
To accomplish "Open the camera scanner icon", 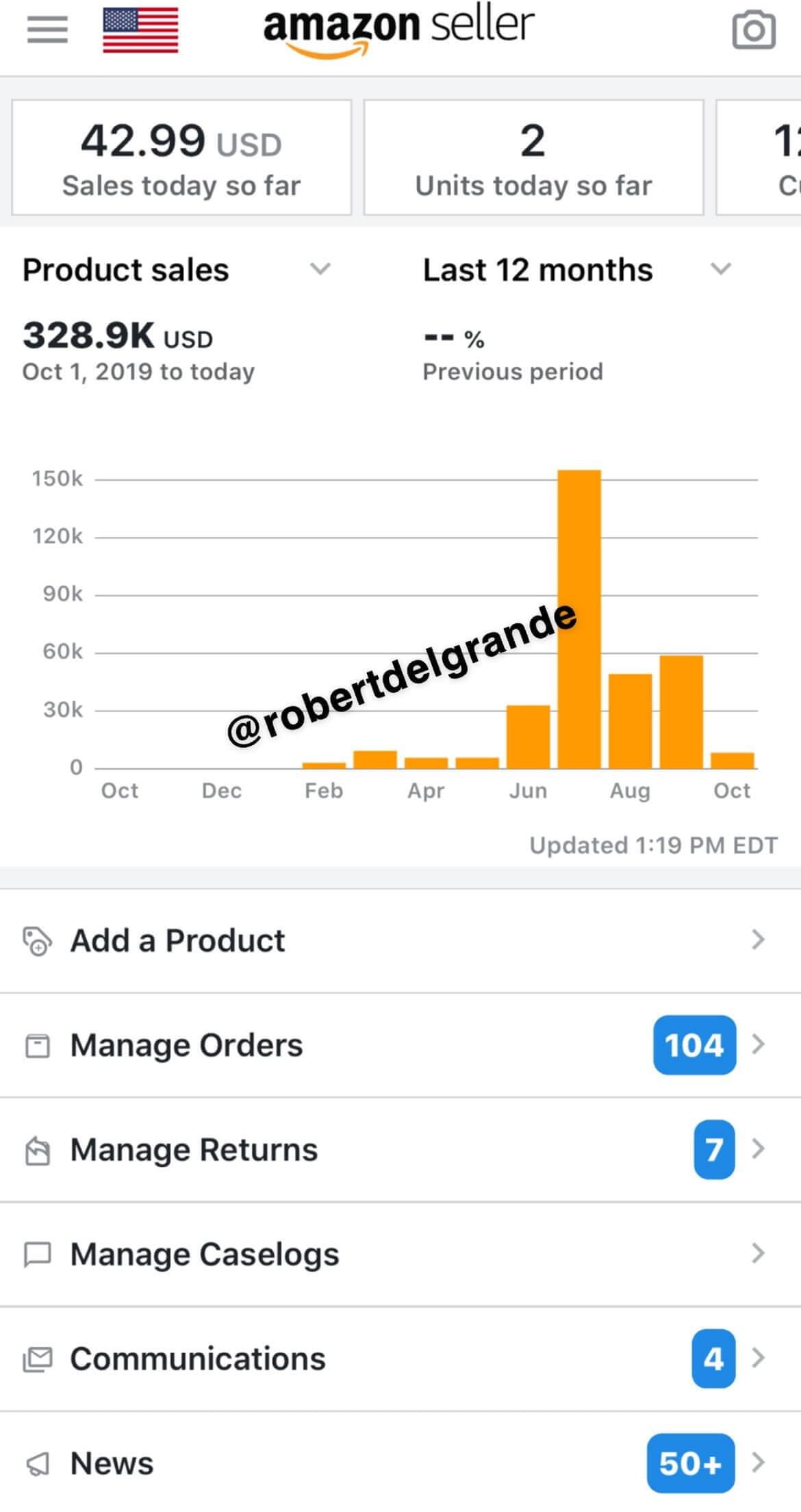I will coord(754,31).
